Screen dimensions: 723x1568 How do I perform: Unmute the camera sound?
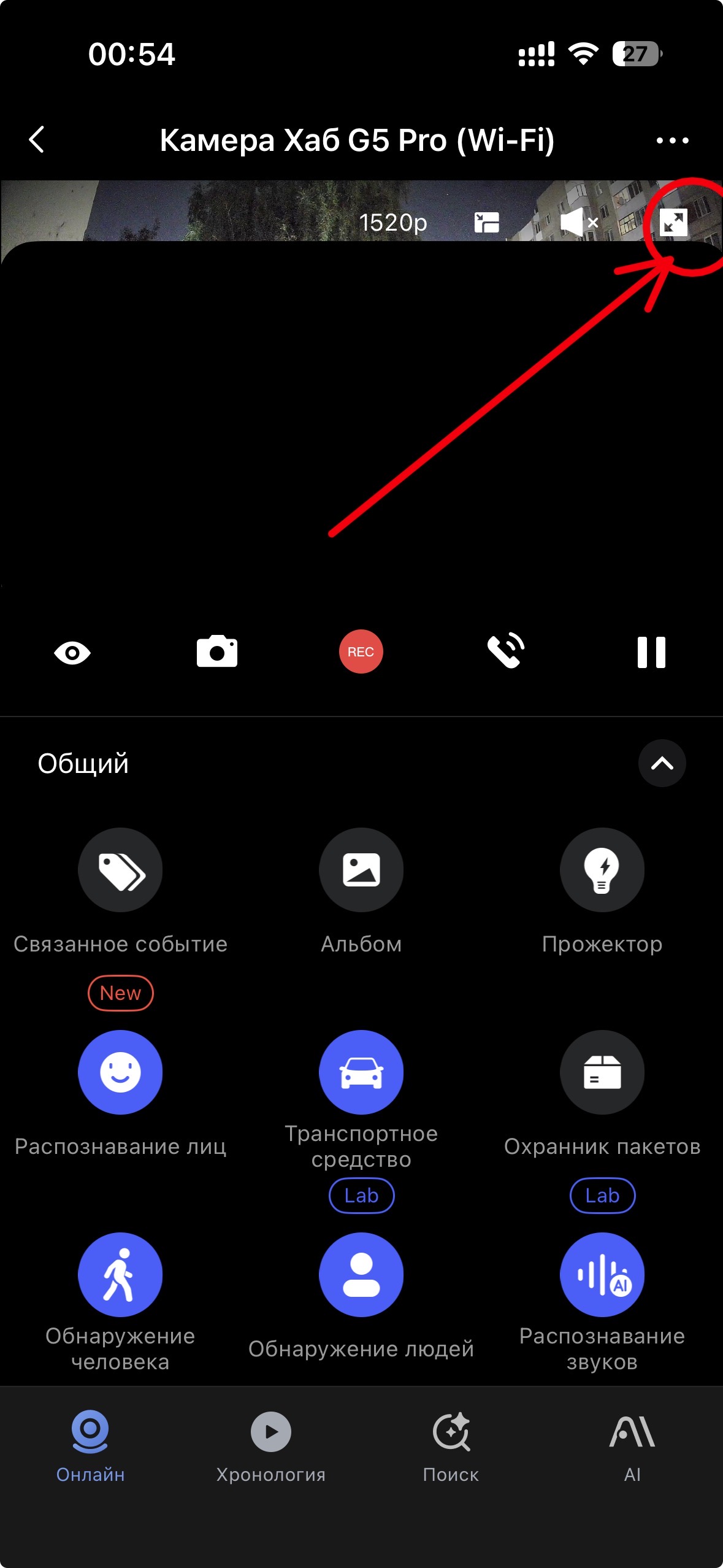click(578, 222)
